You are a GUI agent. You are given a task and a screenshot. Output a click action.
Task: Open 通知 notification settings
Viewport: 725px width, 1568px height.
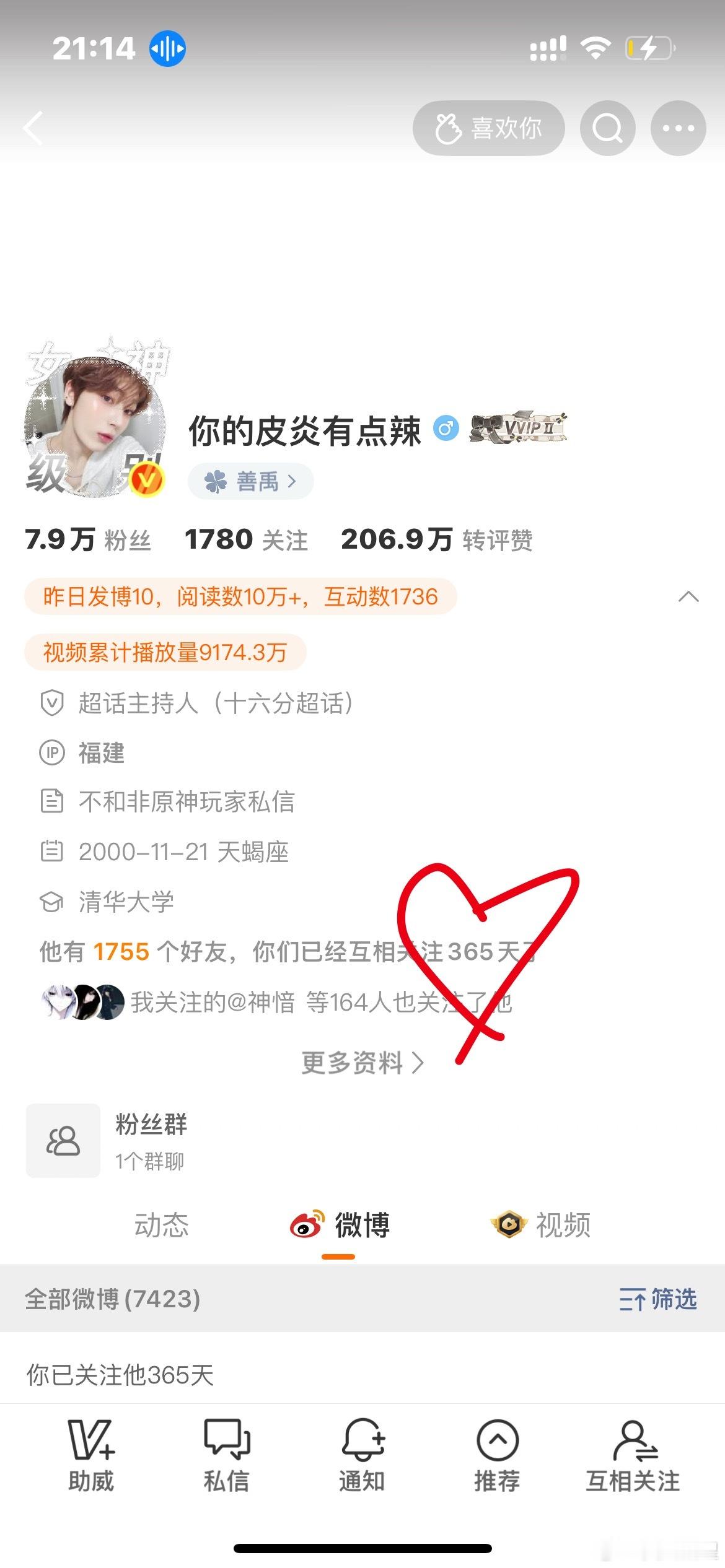[x=362, y=1455]
